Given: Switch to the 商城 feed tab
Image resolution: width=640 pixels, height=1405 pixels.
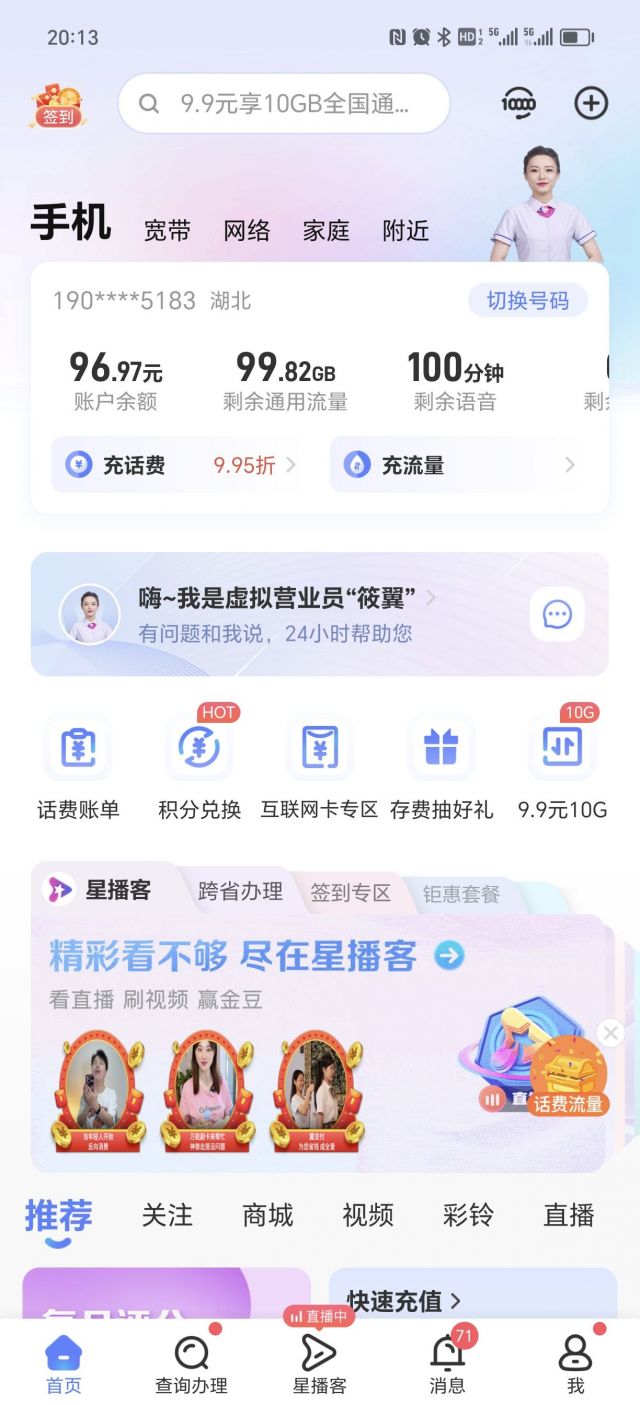Looking at the screenshot, I should (x=268, y=1215).
